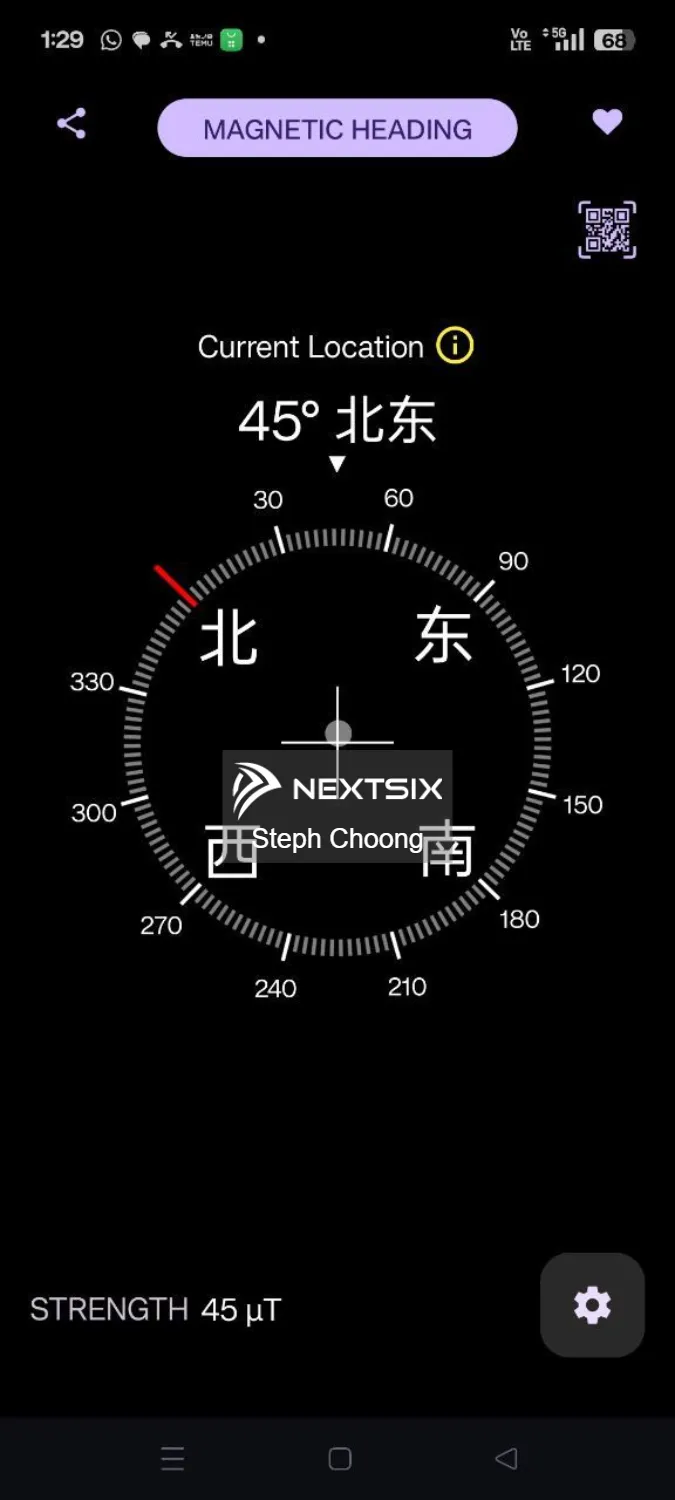Tap the heart favorite icon
This screenshot has height=1500, width=675.
pos(607,122)
